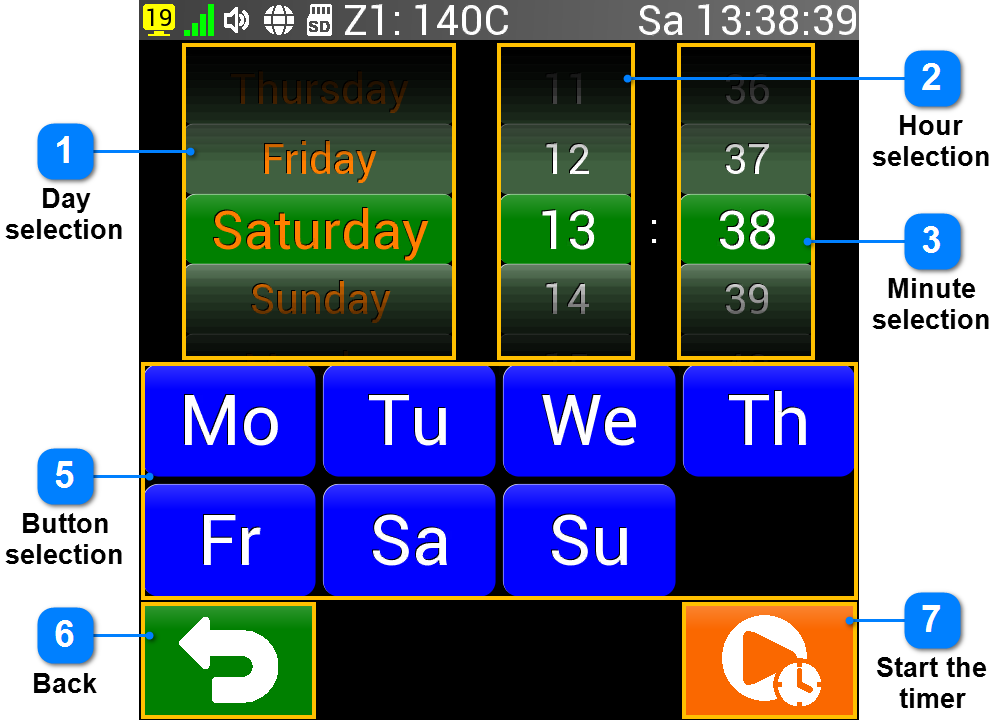Select the We weekday button
Image resolution: width=997 pixels, height=720 pixels.
[x=589, y=421]
